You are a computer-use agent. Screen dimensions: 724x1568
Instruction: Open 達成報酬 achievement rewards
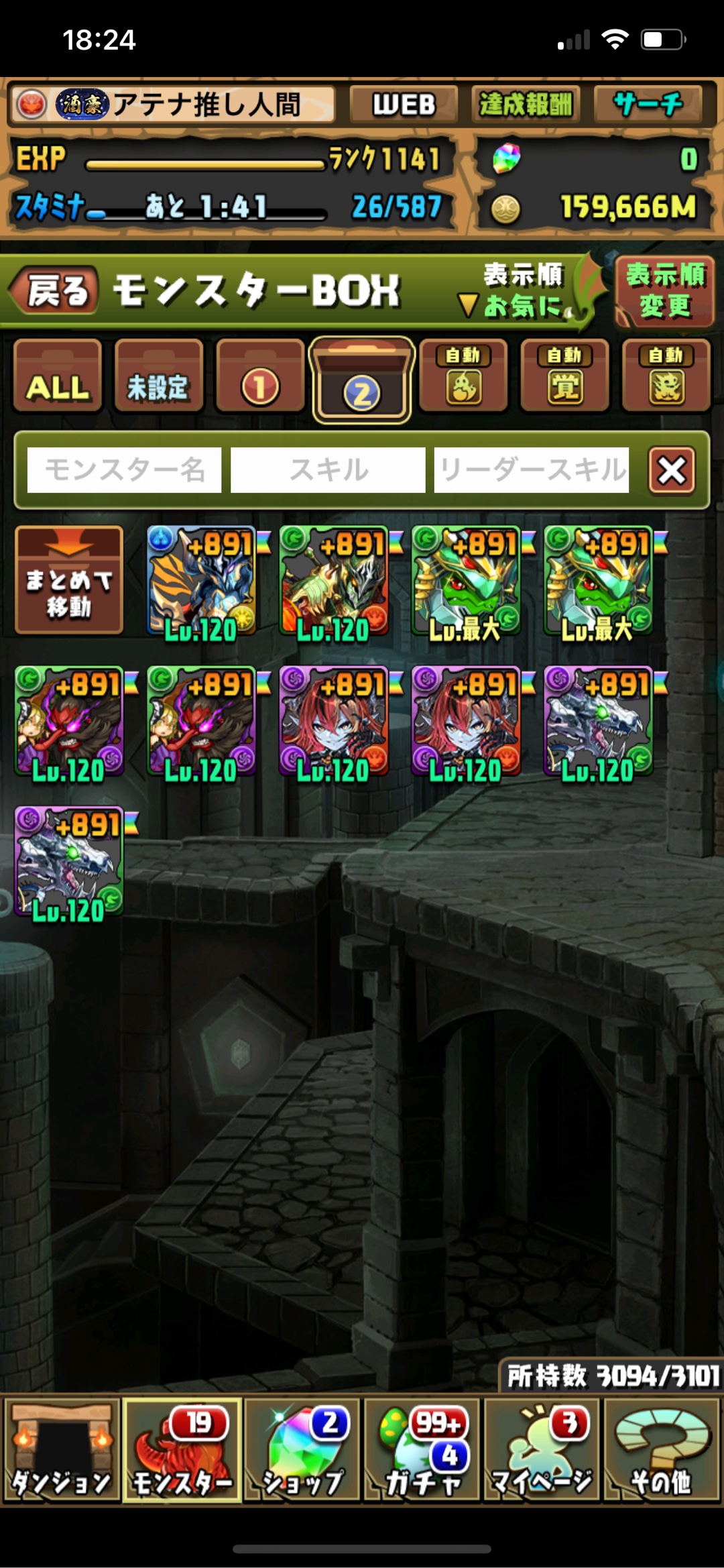525,105
